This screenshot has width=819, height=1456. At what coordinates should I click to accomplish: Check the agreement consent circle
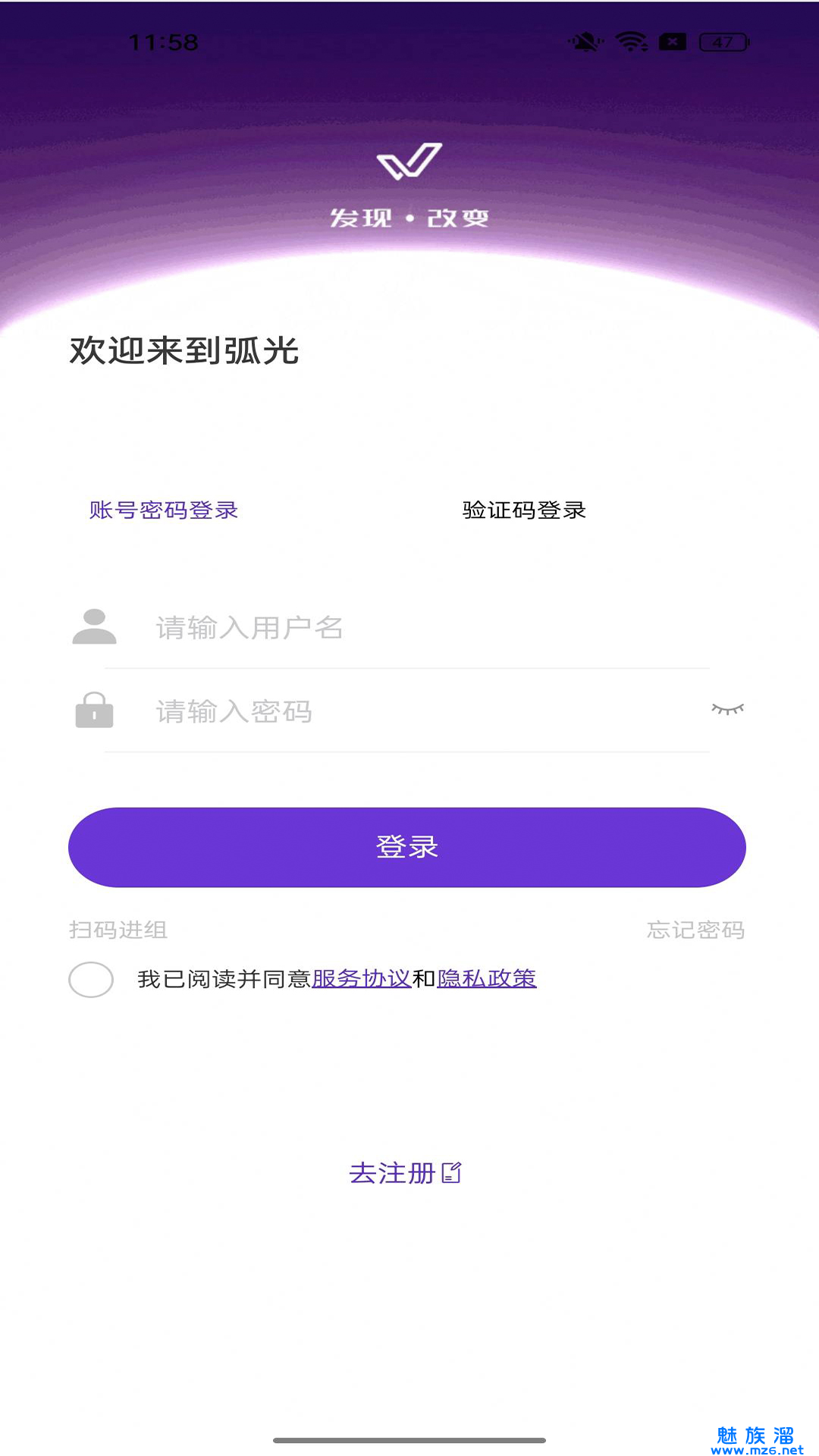point(91,979)
